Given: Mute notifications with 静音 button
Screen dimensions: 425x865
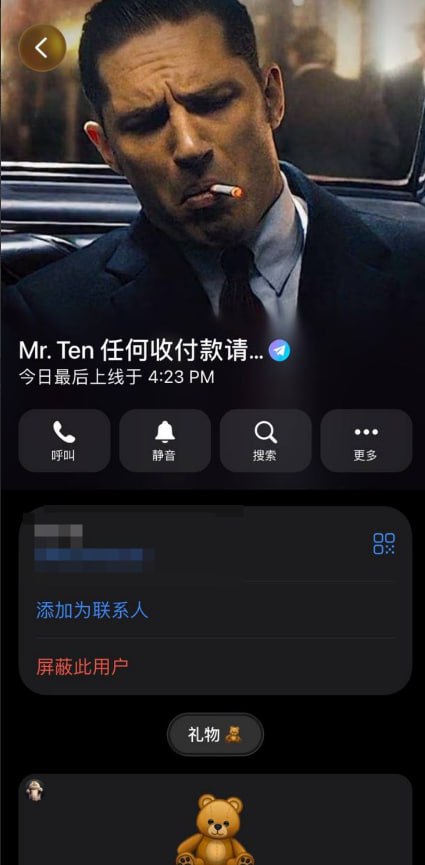Looking at the screenshot, I should 164,440.
